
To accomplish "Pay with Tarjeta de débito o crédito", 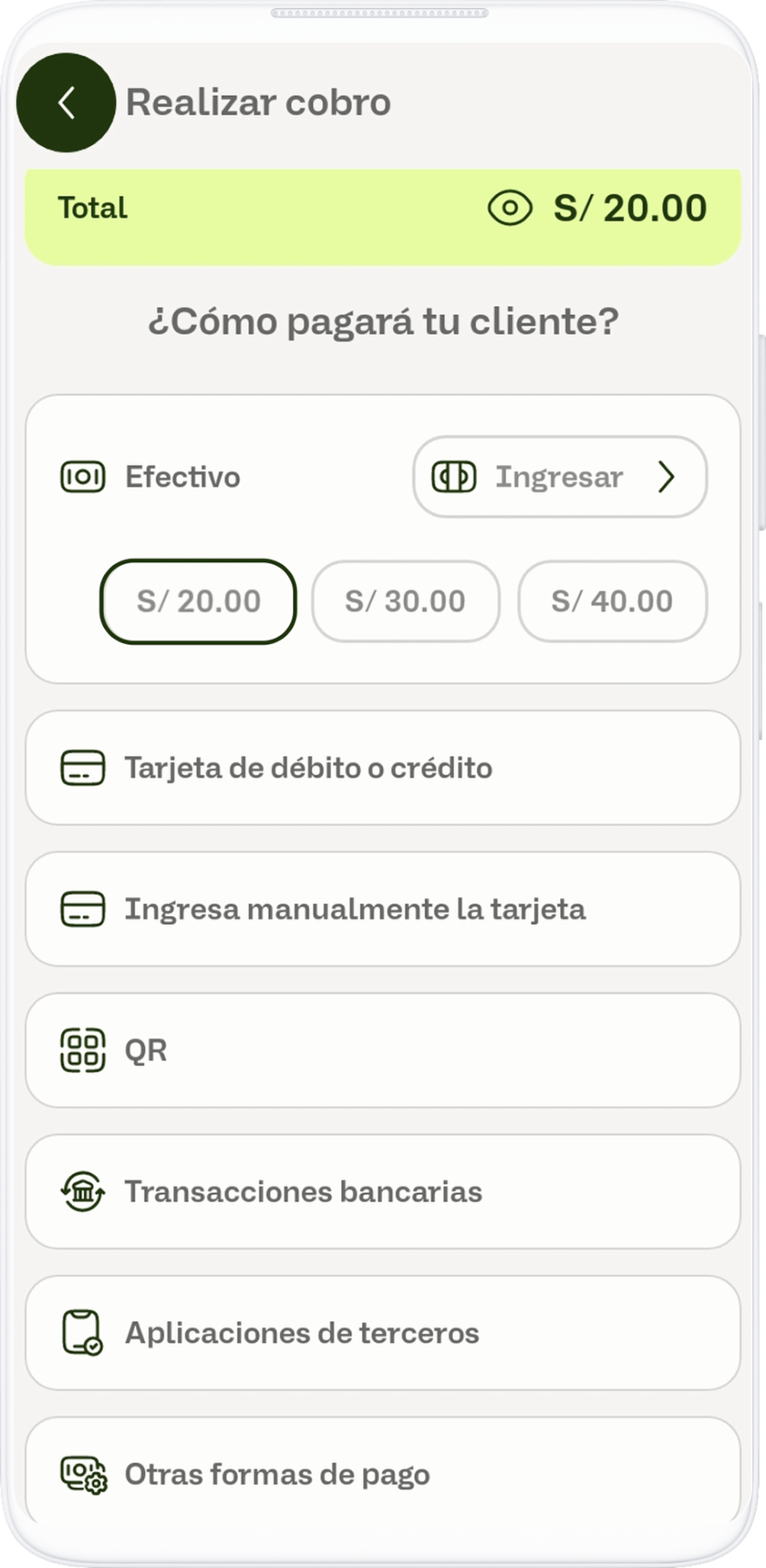I will (383, 768).
